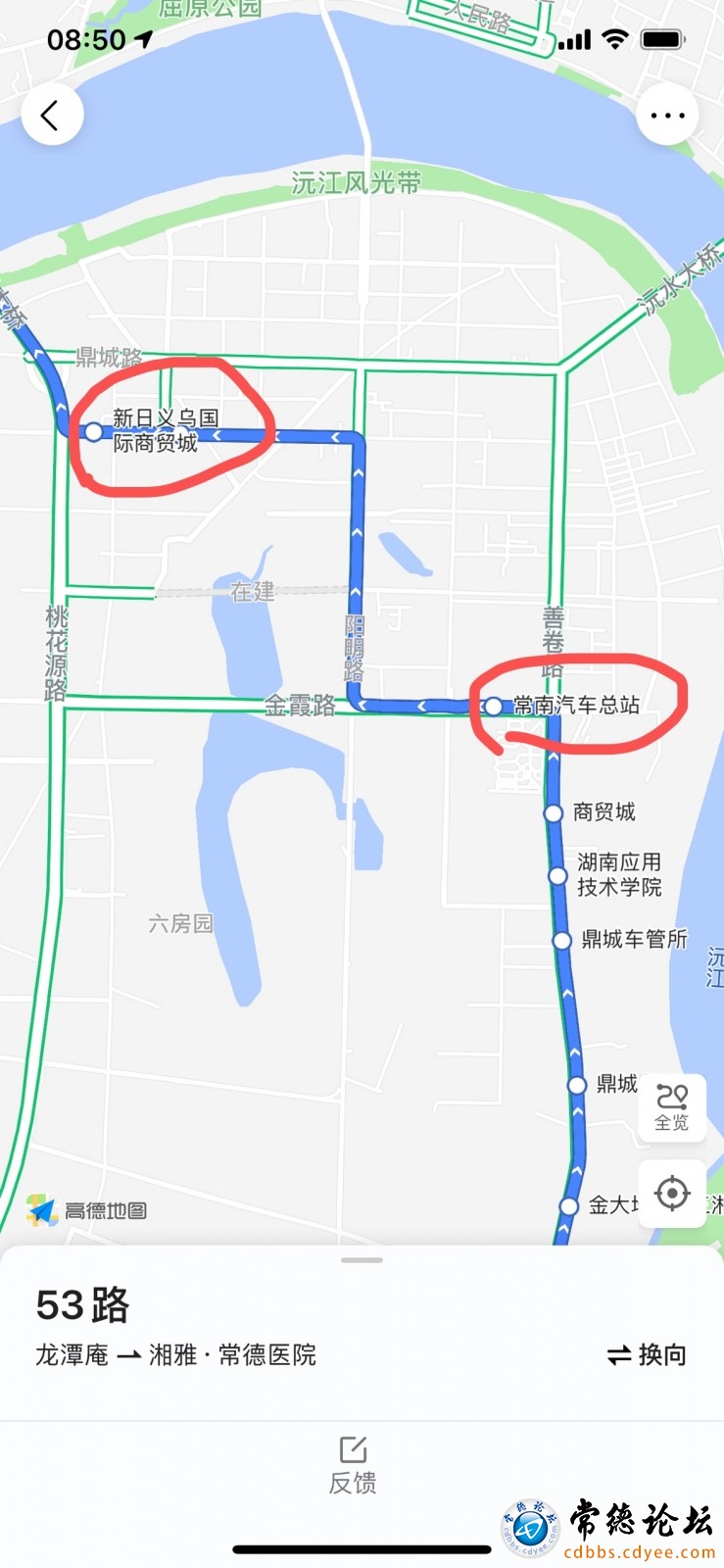The image size is (724, 1568).
Task: Open the three-dot more options menu
Action: (667, 115)
